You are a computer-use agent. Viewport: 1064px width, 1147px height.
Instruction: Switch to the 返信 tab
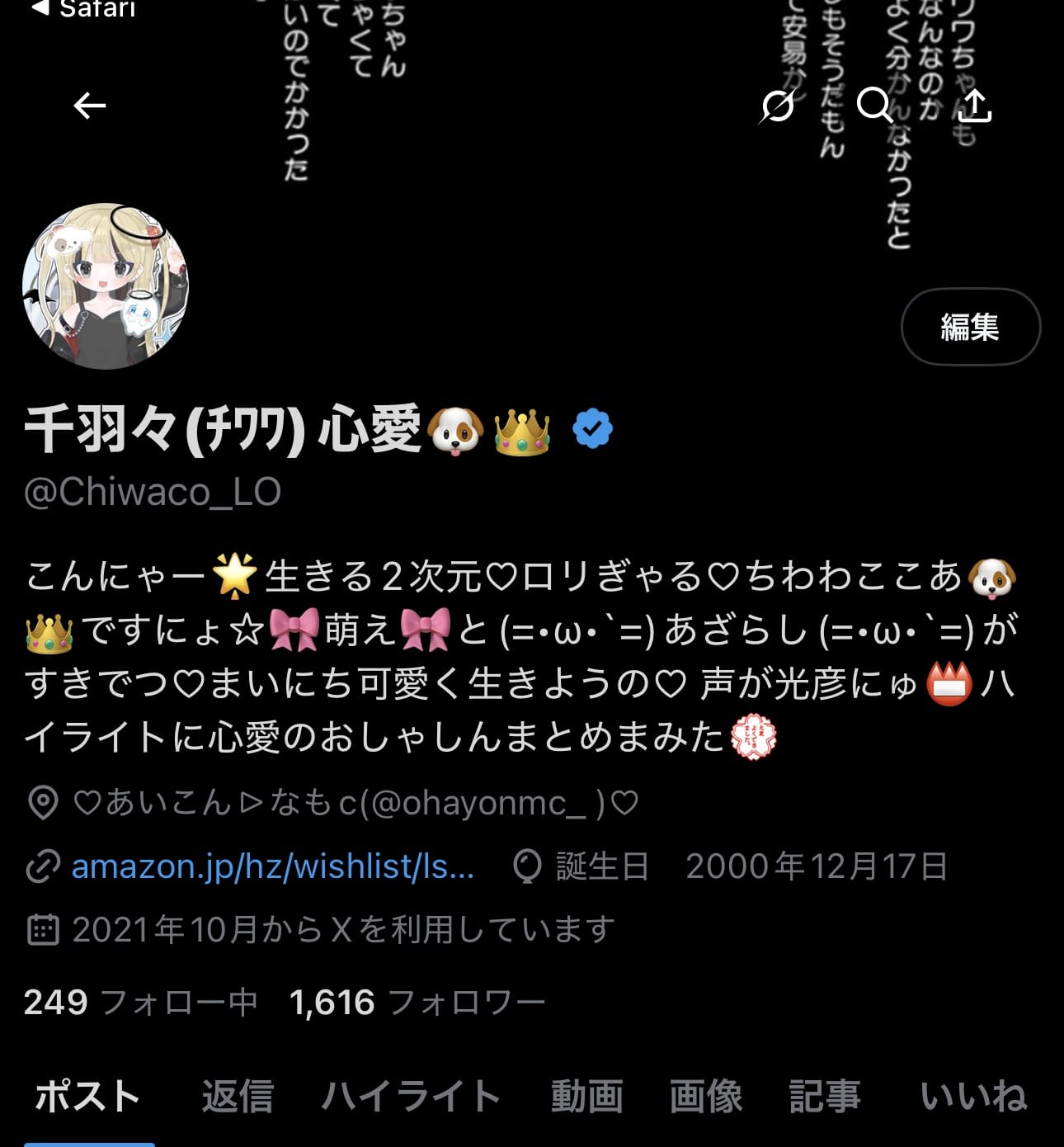(x=238, y=1097)
